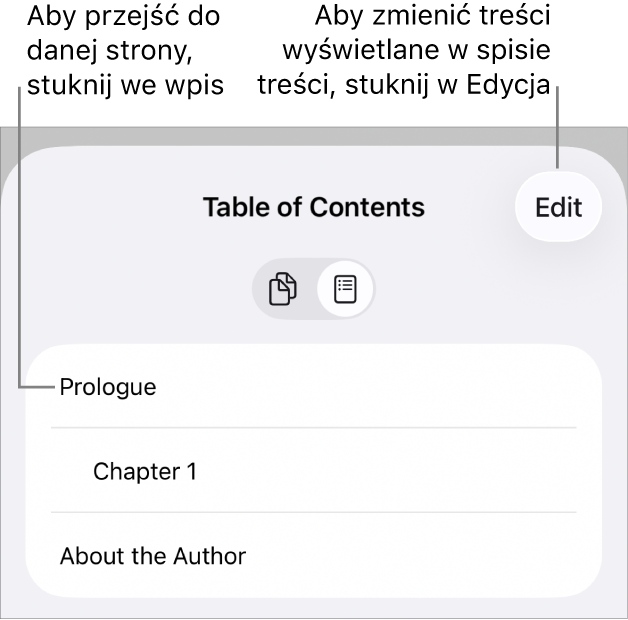Viewport: 628px width, 620px height.
Task: Jump to the Prologue entry
Action: coord(108,387)
